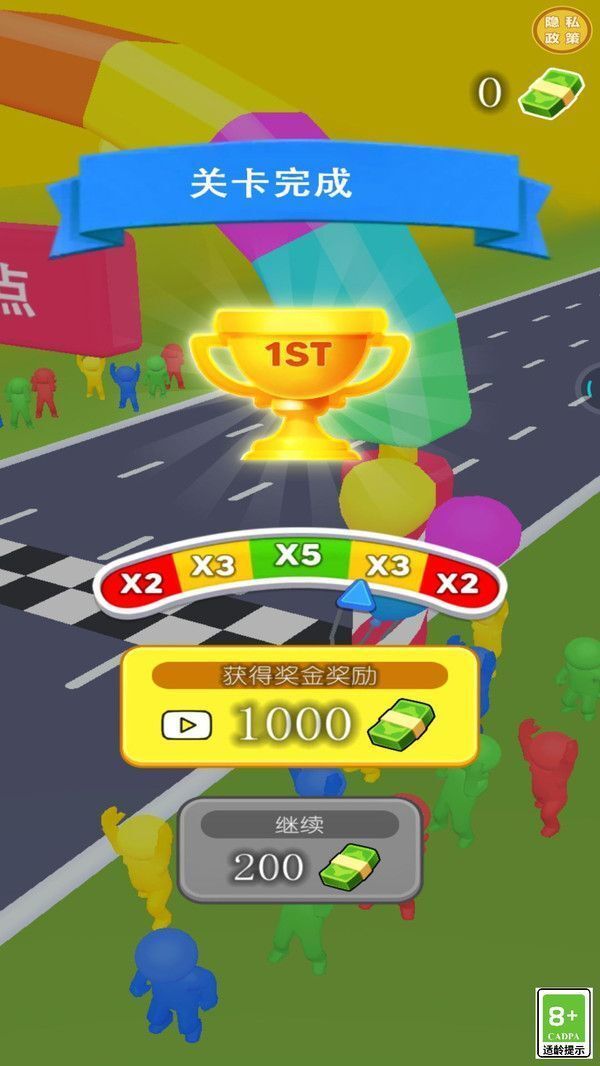Open the 隐私政策 privacy policy badge

[561, 30]
